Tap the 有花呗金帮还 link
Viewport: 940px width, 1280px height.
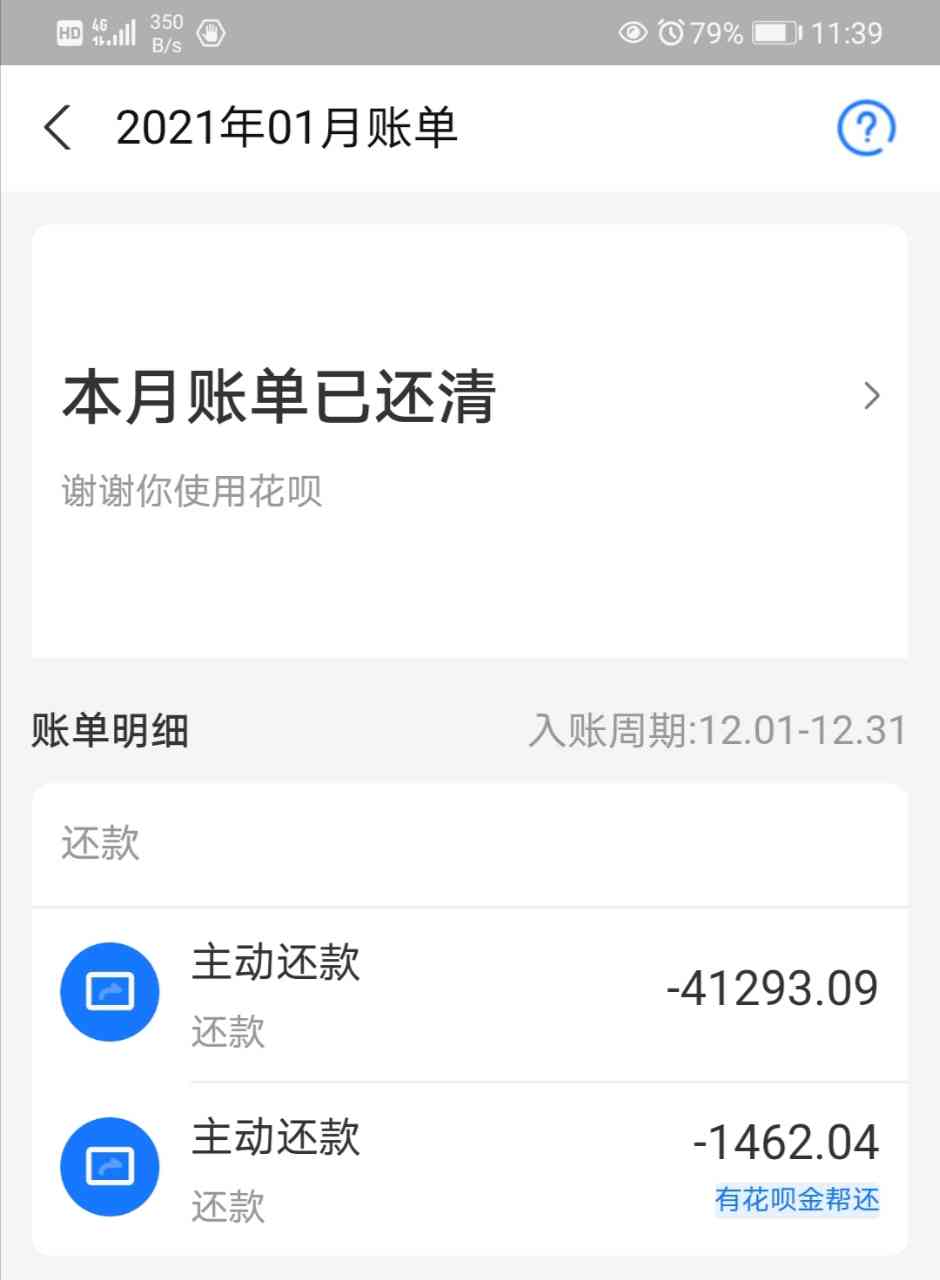(797, 1200)
